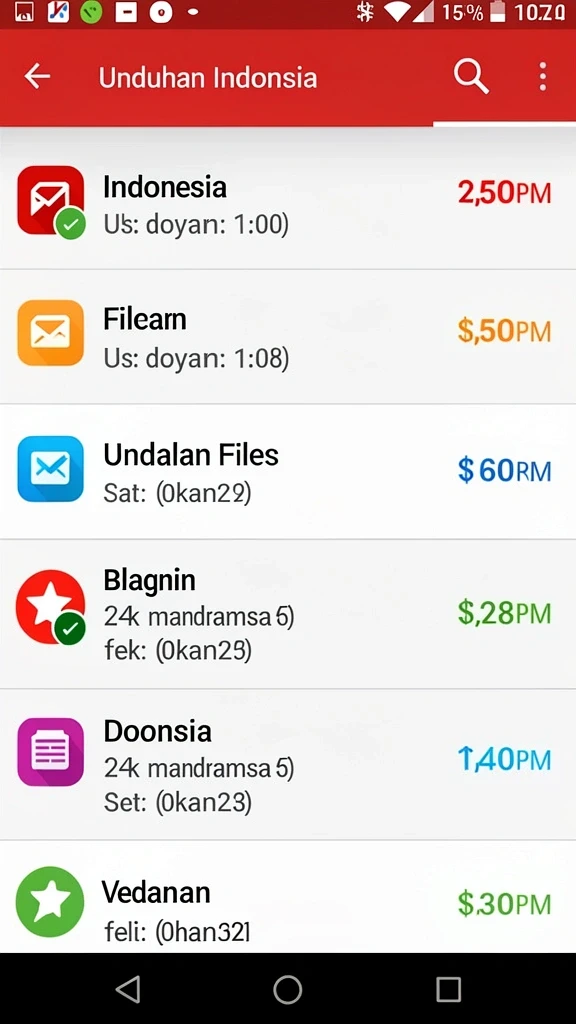Screen dimensions: 576x1024
Task: Open recent apps from navigation bar
Action: pyautogui.click(x=448, y=989)
